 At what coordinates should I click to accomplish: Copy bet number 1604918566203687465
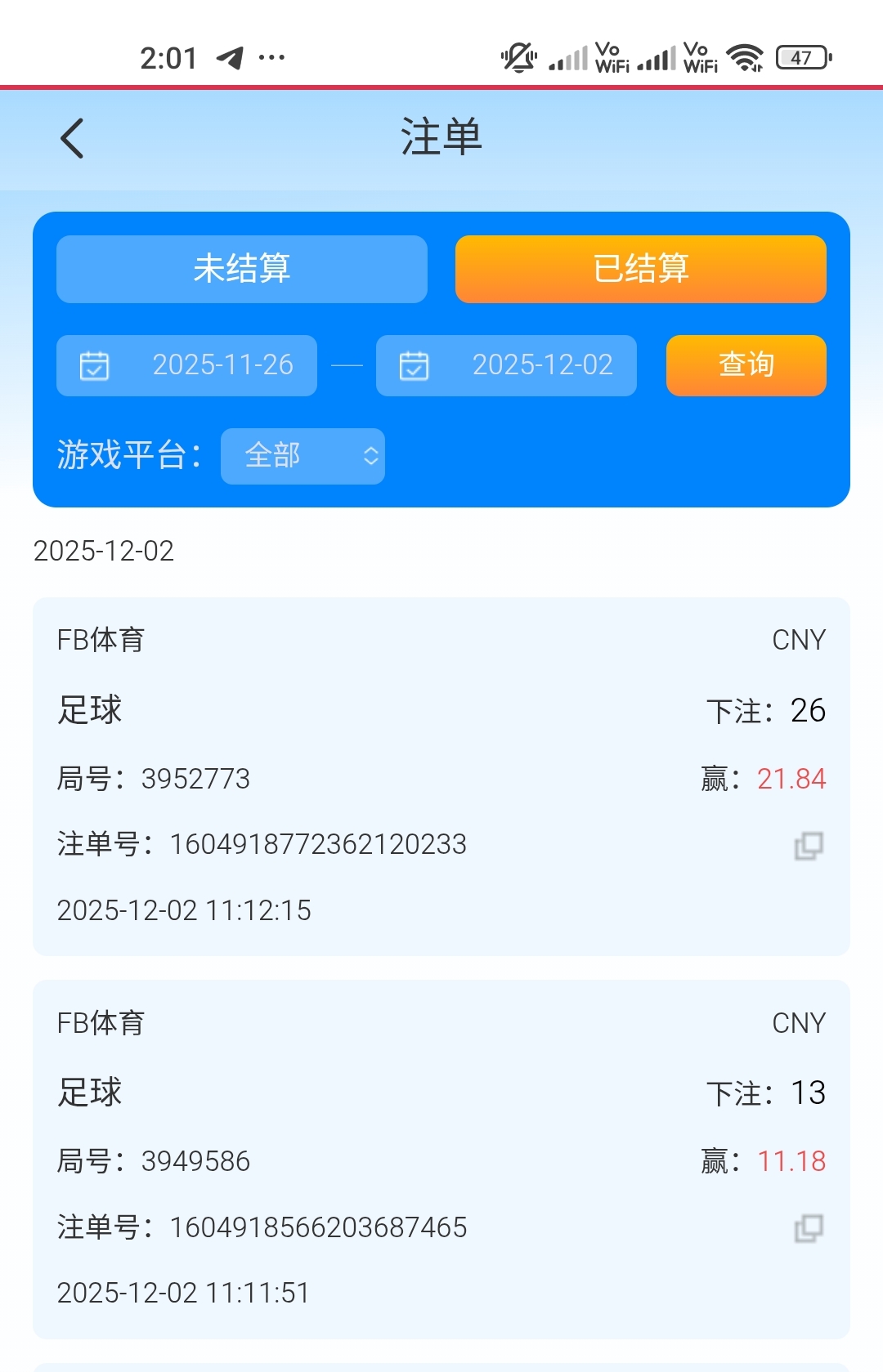click(x=809, y=1228)
